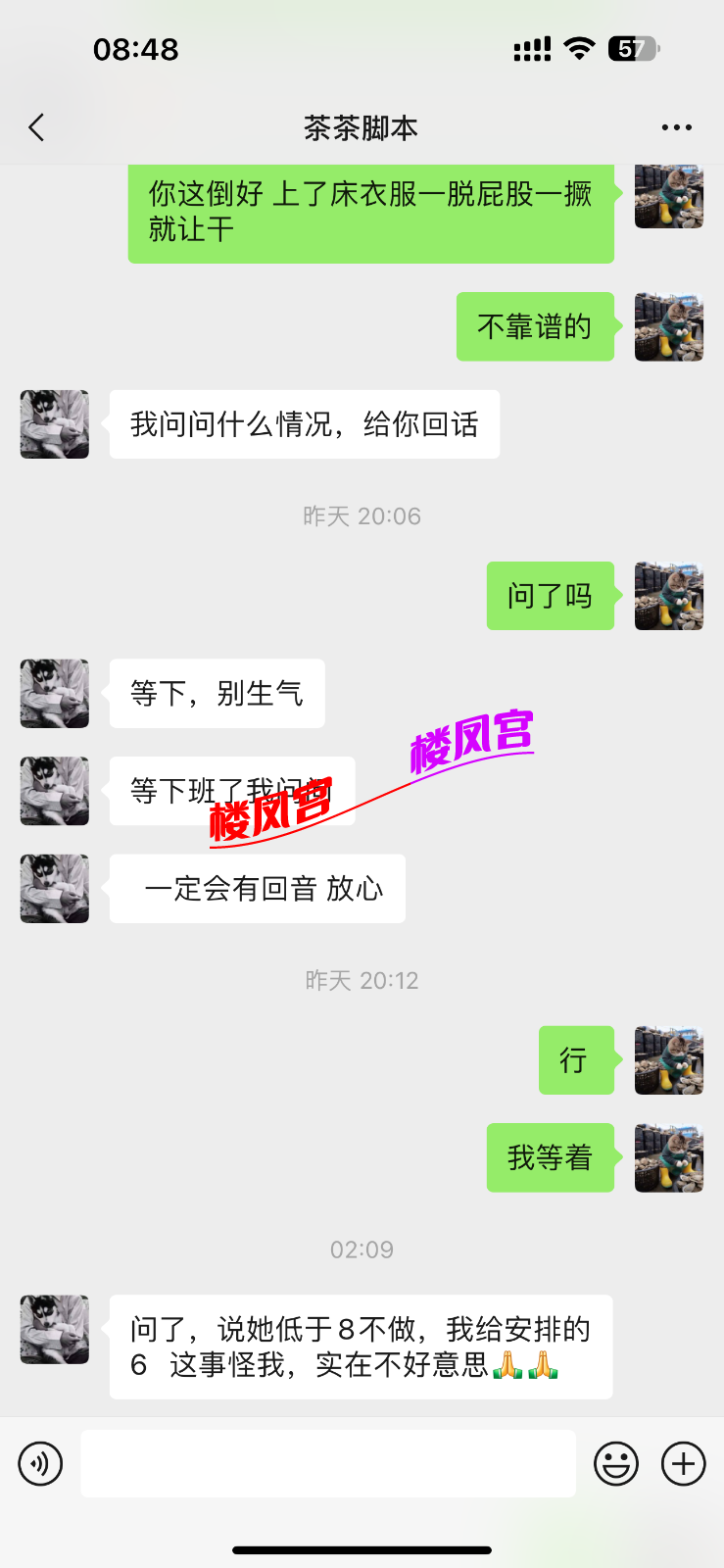Select the message input field to type
This screenshot has height=1568, width=724.
(x=328, y=1463)
